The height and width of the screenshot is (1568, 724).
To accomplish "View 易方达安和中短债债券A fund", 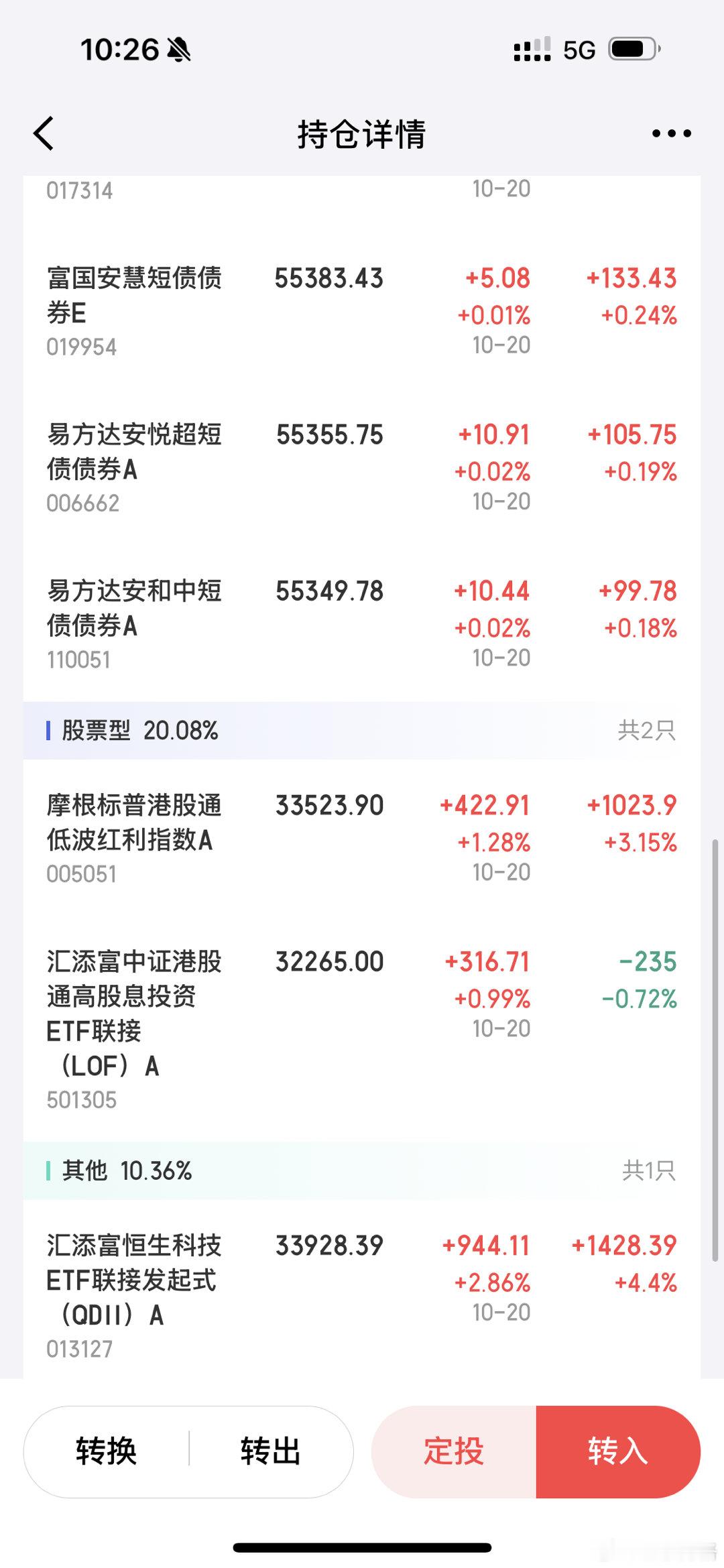I will tap(134, 608).
